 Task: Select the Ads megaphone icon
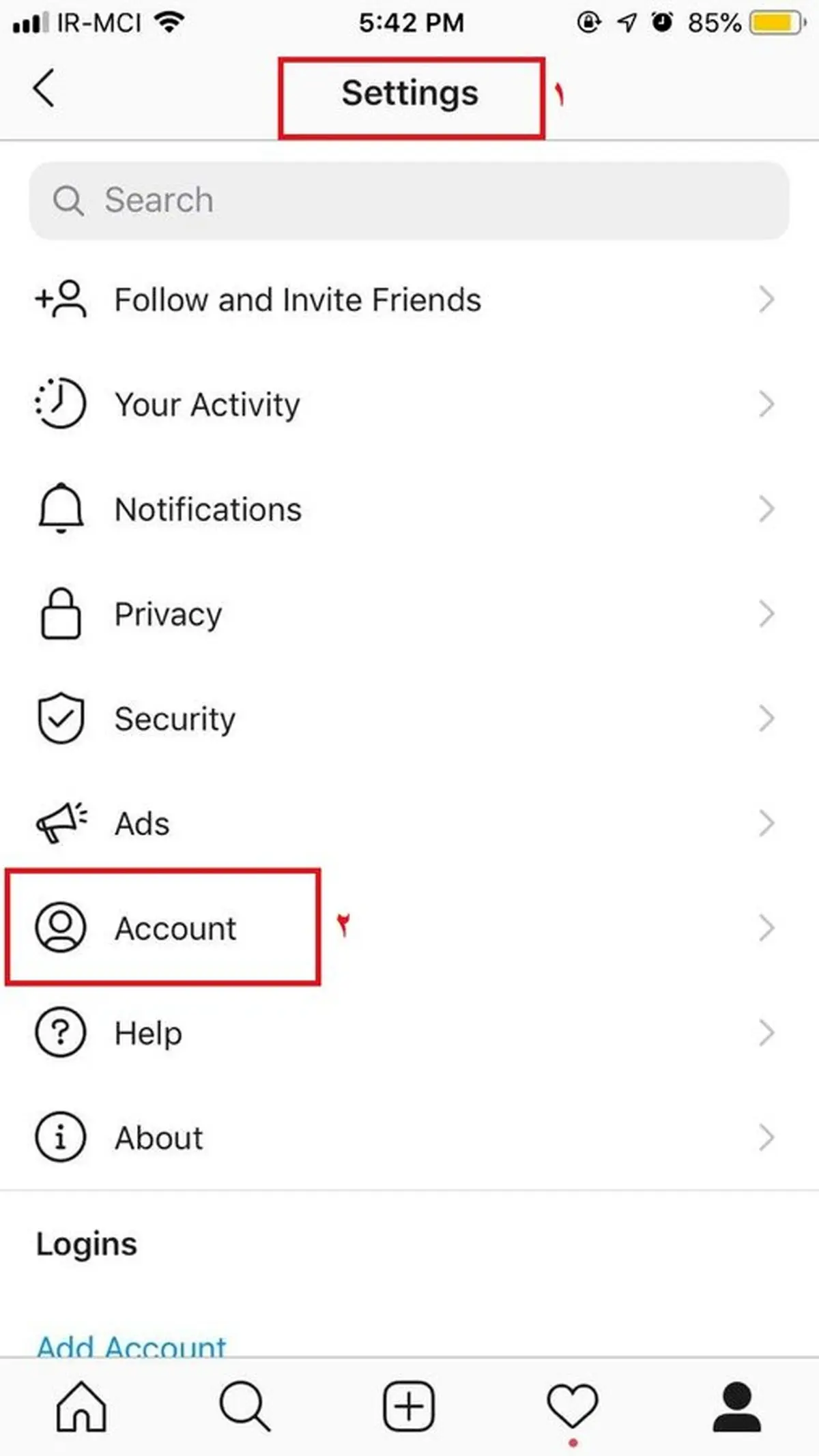pyautogui.click(x=60, y=822)
